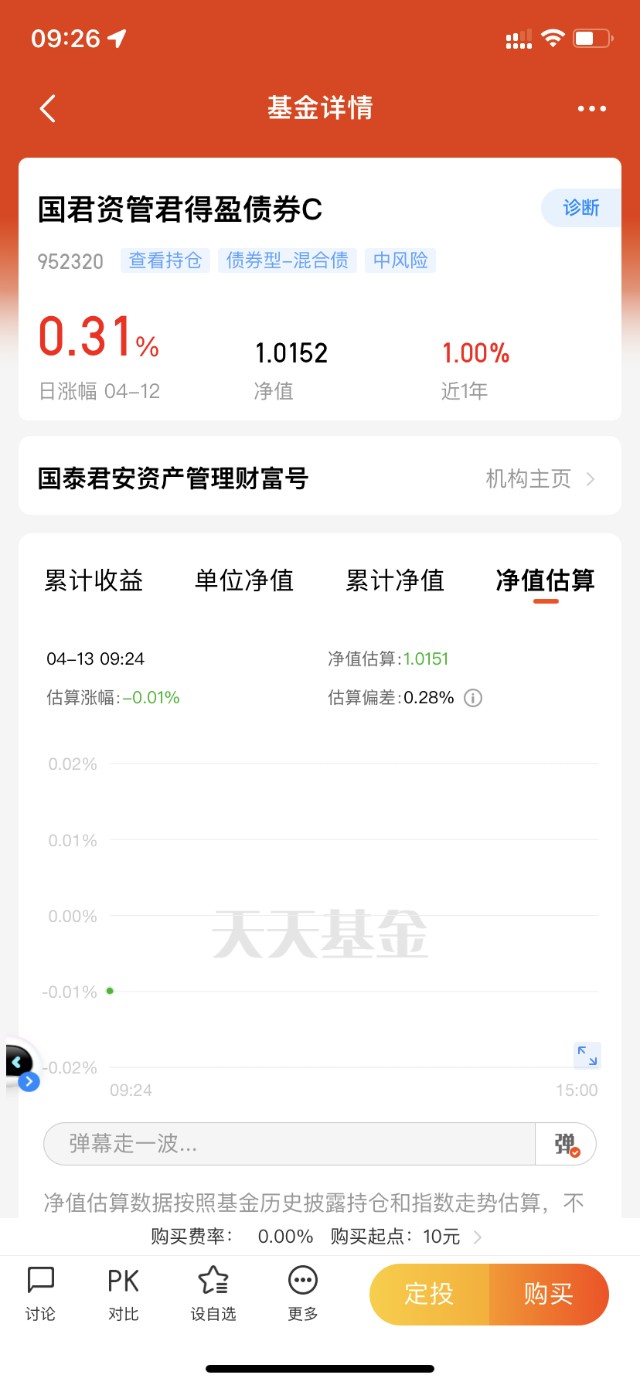Open the 中风险 risk tag

(400, 261)
